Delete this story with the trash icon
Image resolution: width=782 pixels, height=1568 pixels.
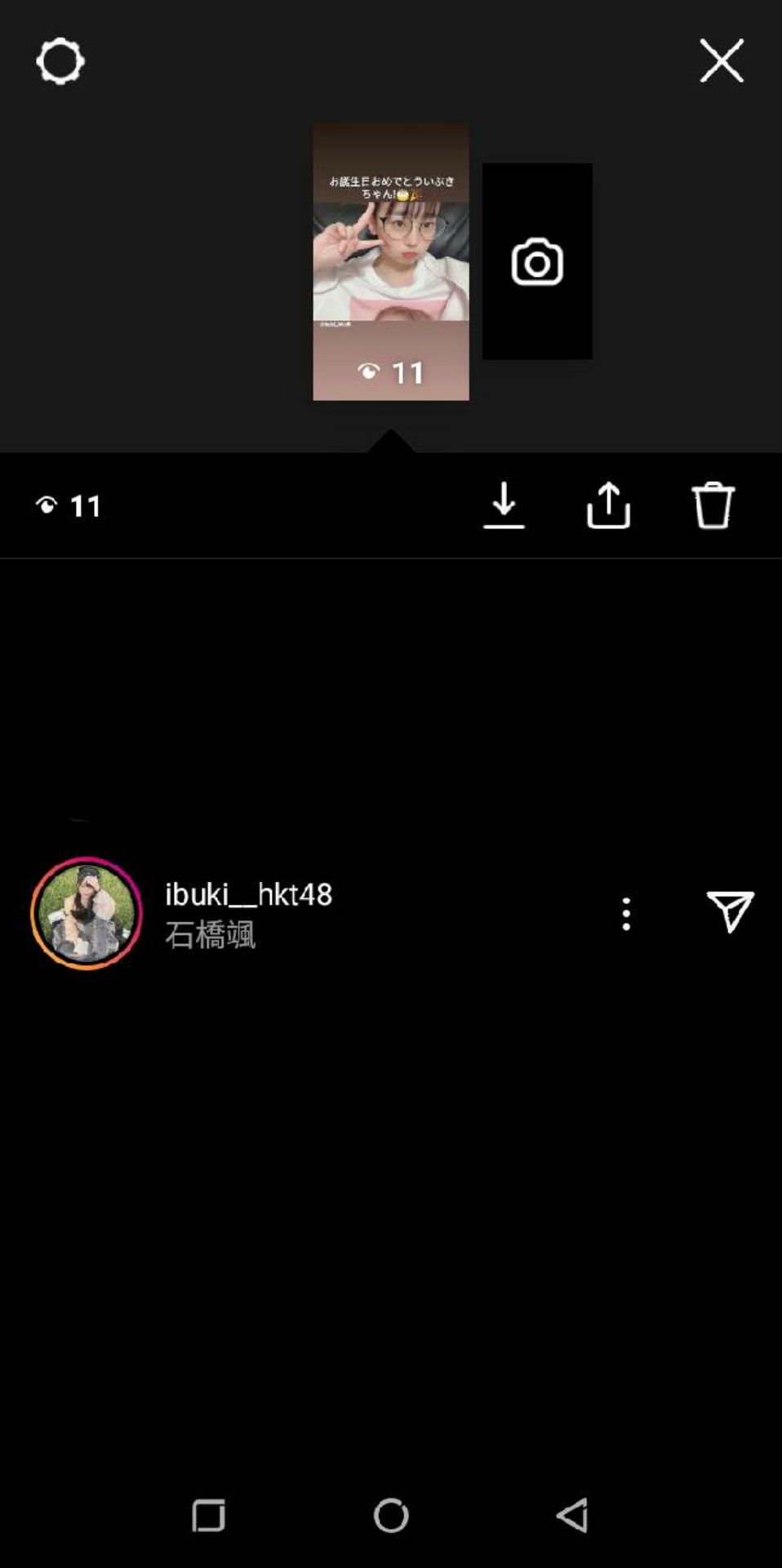click(713, 506)
